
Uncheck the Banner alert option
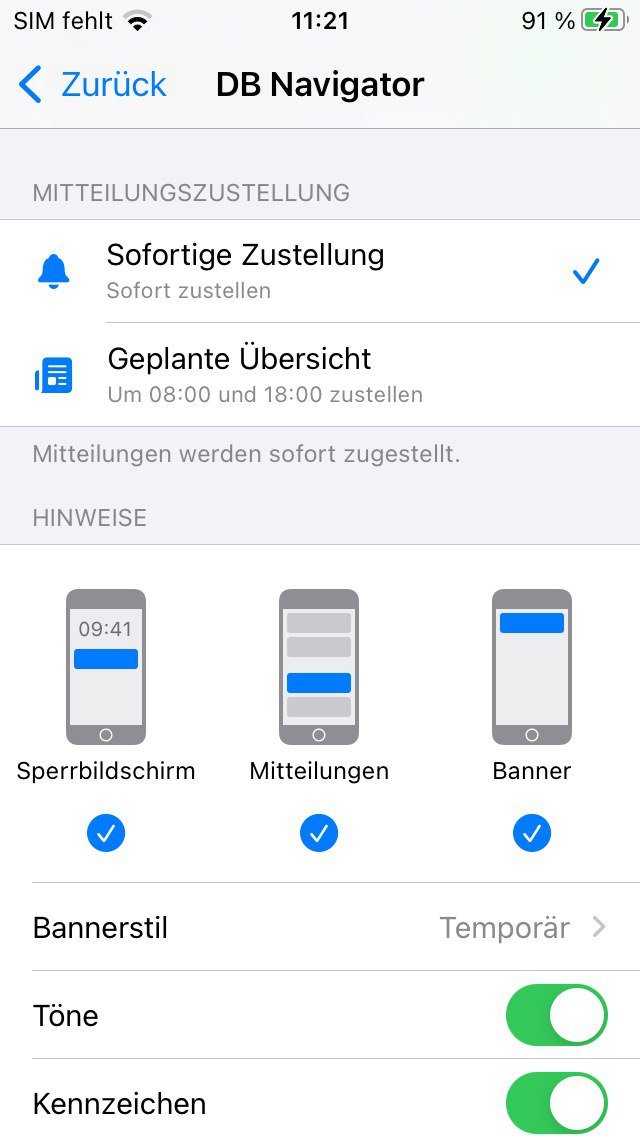(x=532, y=834)
